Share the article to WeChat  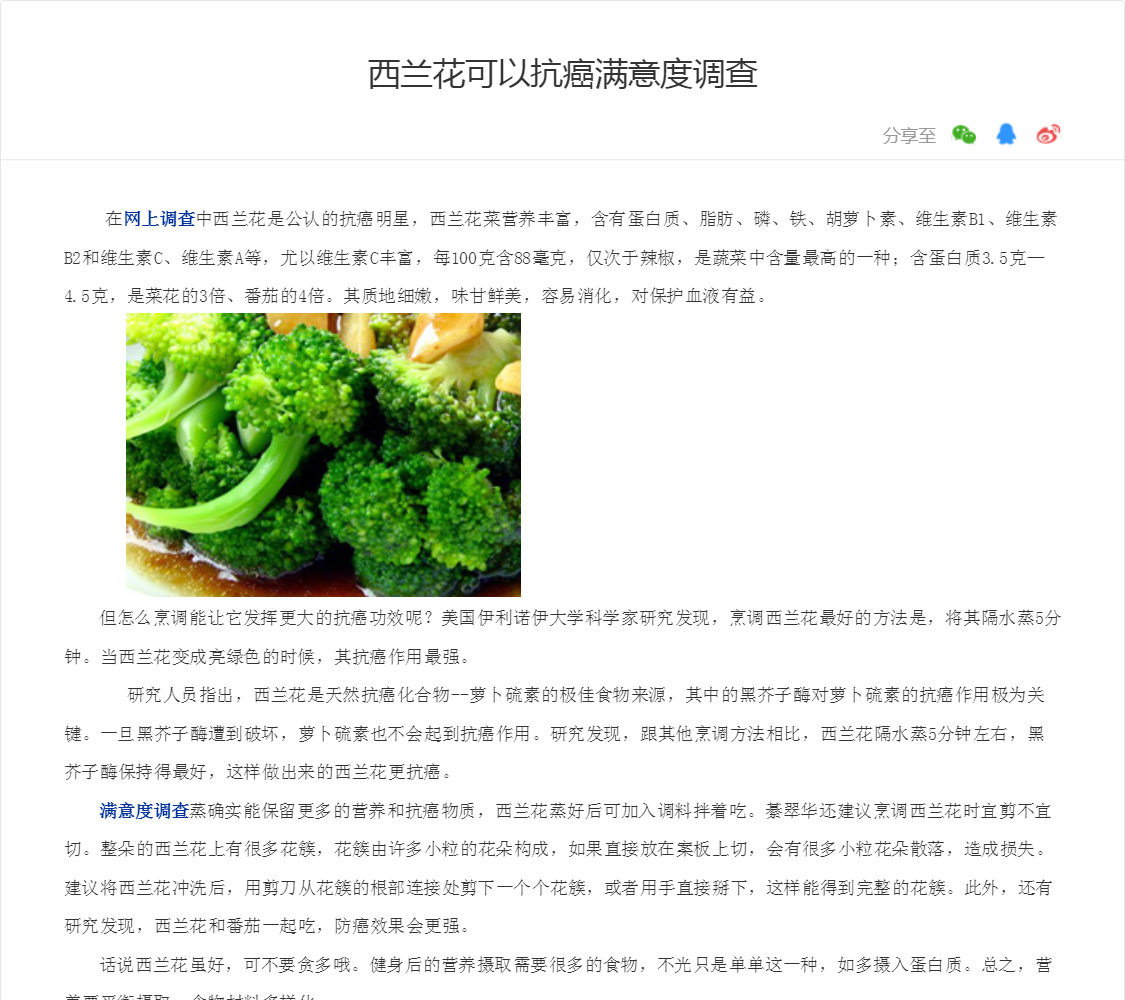coord(964,135)
